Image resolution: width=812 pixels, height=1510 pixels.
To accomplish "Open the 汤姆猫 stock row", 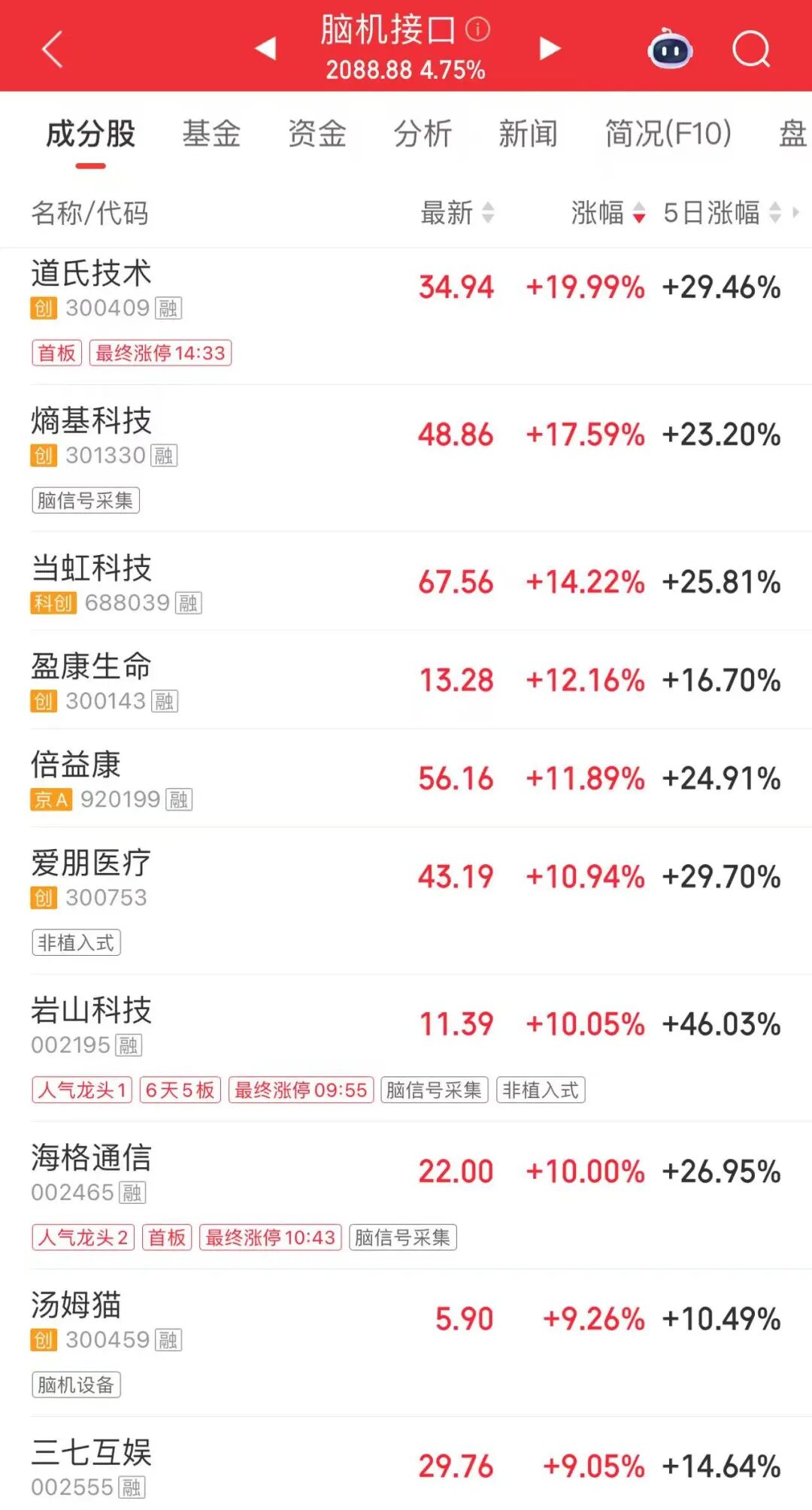I will tap(77, 1305).
